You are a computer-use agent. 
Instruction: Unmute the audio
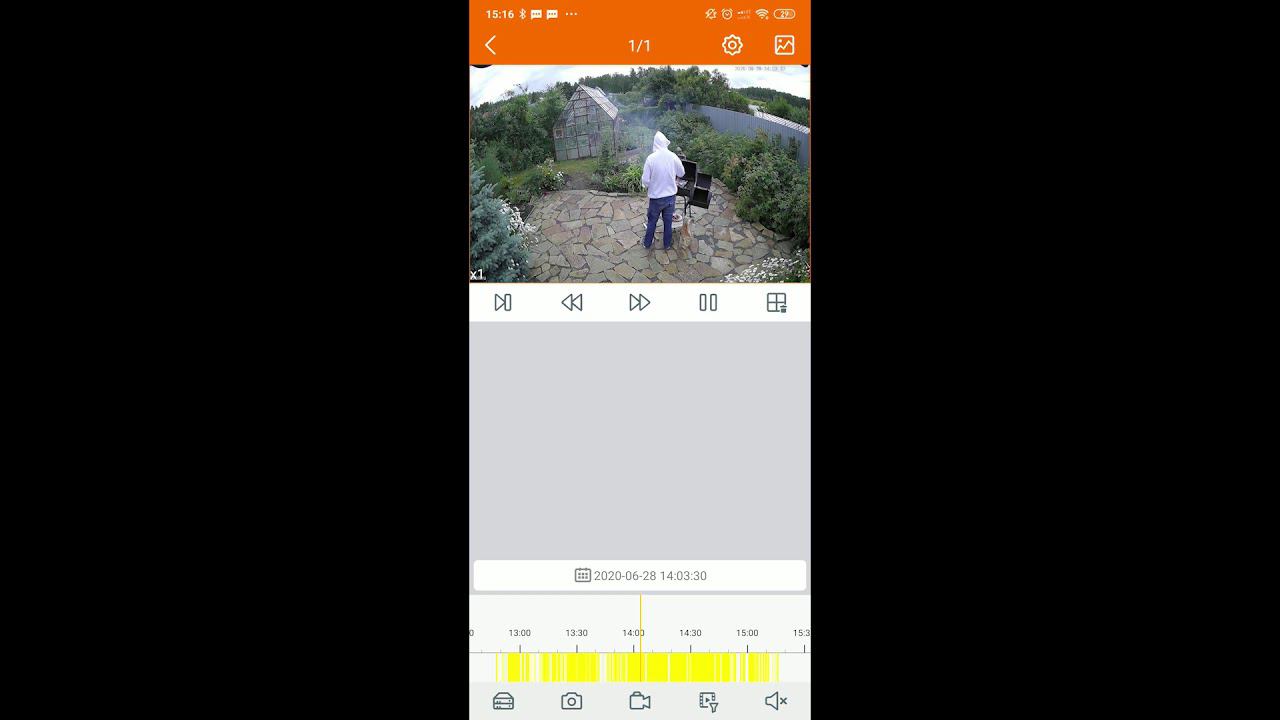(776, 701)
